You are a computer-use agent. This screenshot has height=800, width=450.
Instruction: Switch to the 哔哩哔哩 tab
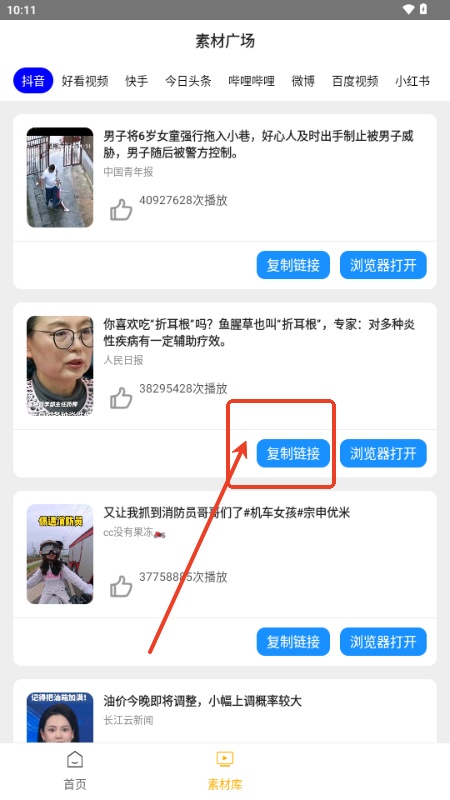pos(252,81)
